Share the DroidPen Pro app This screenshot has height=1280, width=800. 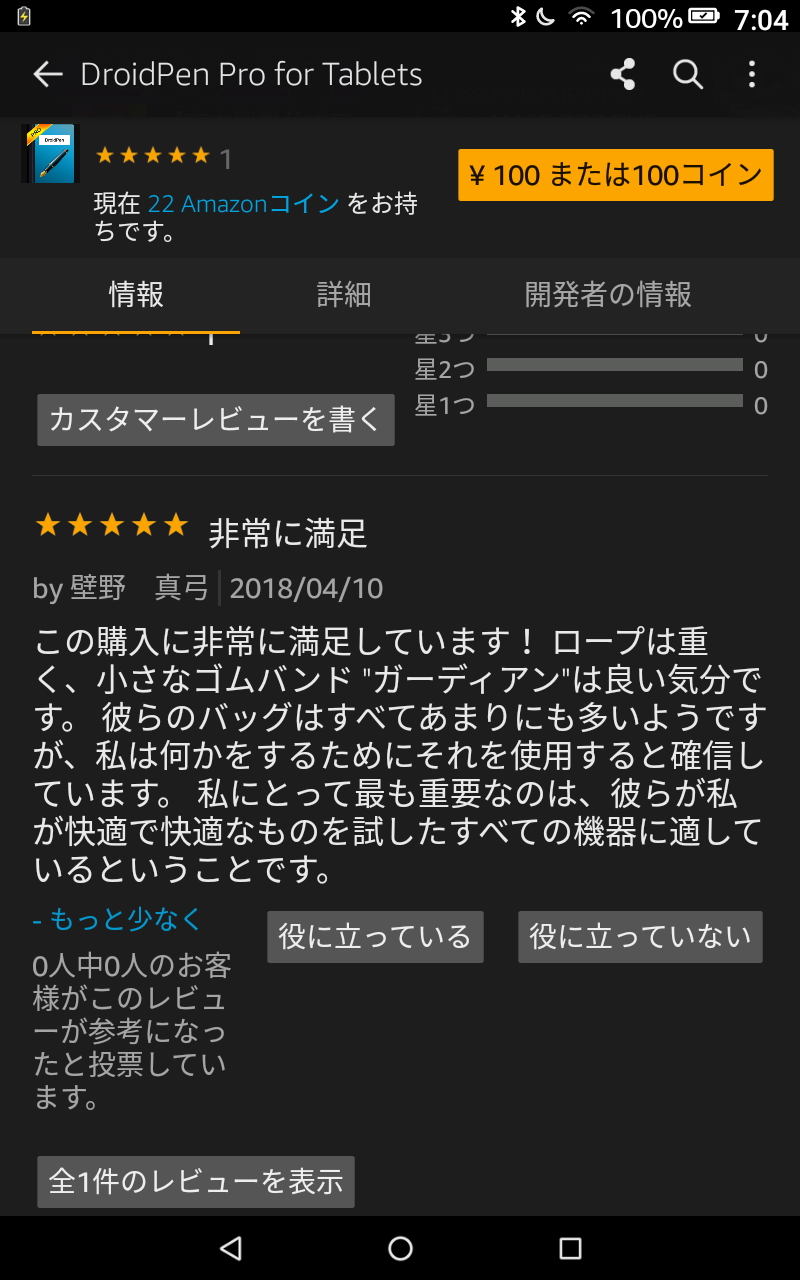click(622, 74)
